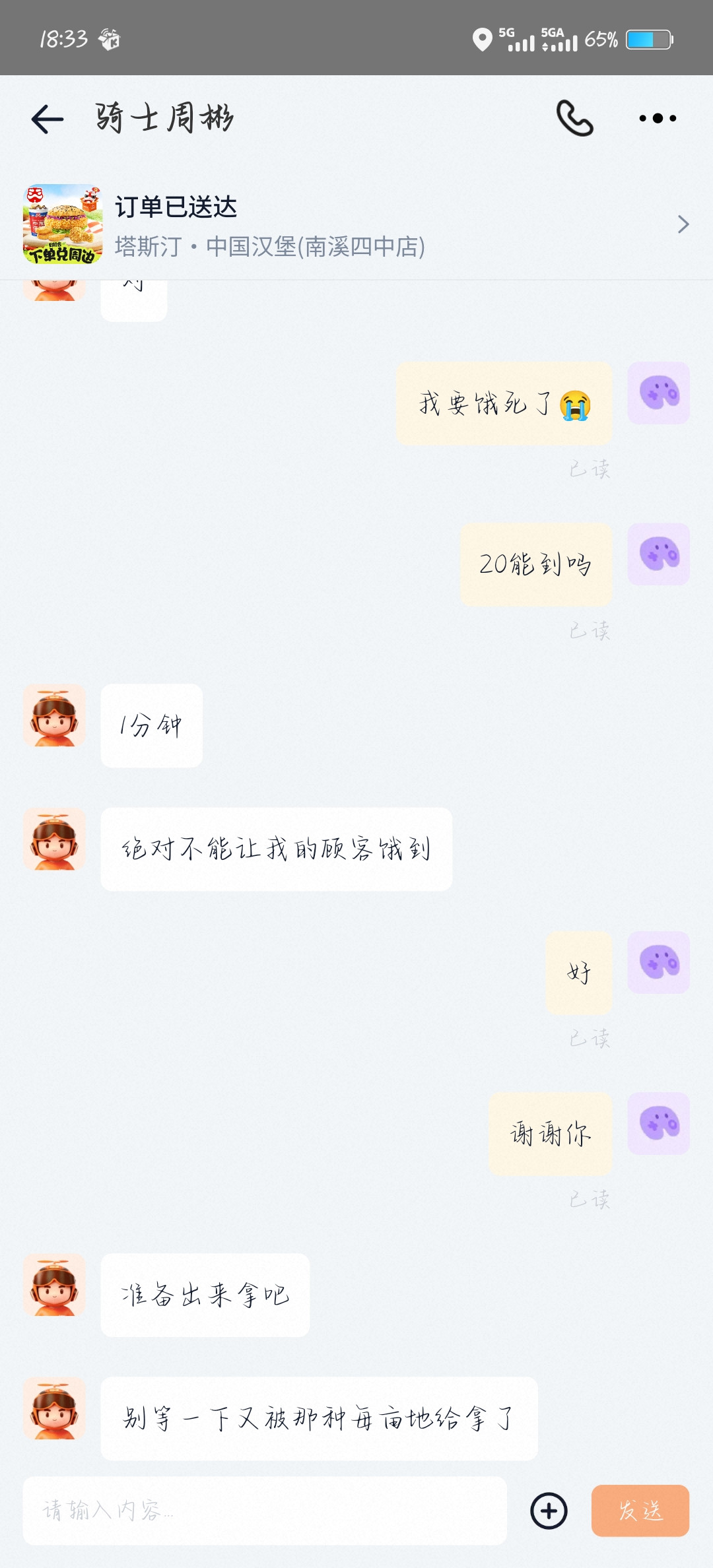Screen dimensions: 713x1568
Task: Tap the 绝对不能让我的顾客饿到 message bubble
Action: tap(276, 849)
